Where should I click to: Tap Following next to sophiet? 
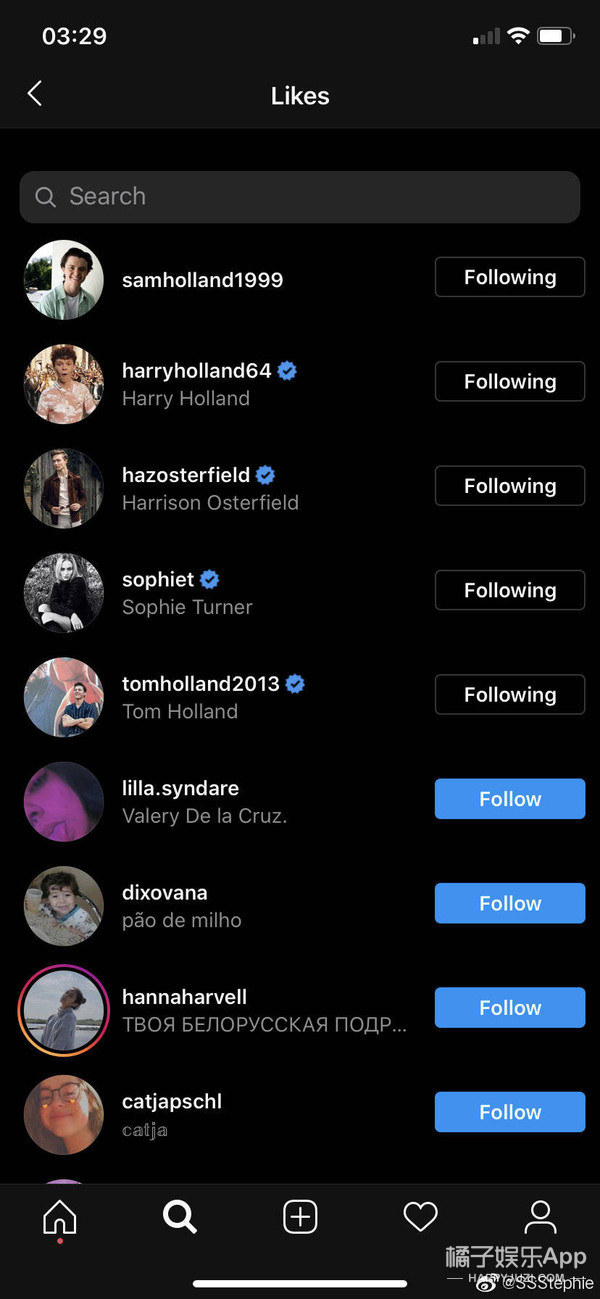click(x=509, y=590)
